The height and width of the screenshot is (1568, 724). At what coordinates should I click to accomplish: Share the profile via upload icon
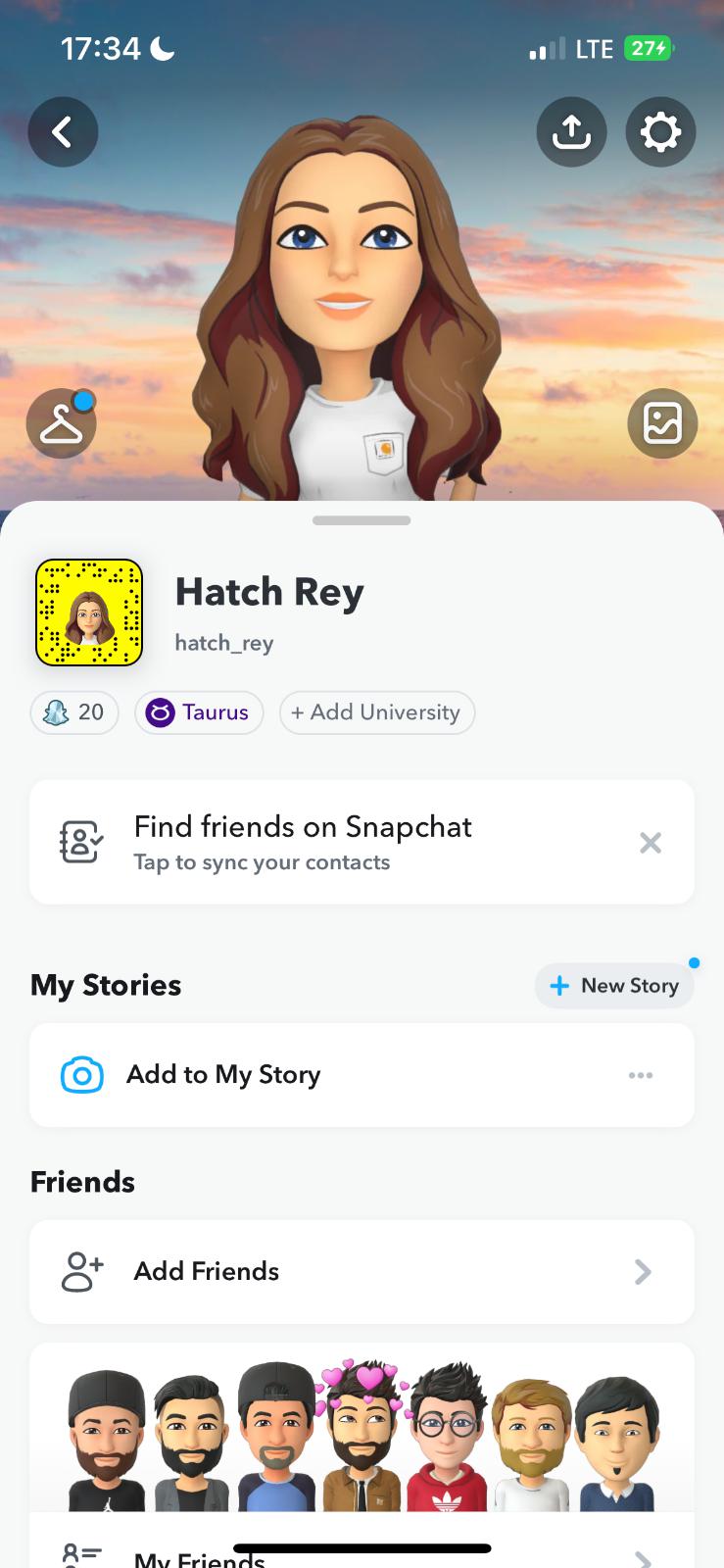571,131
